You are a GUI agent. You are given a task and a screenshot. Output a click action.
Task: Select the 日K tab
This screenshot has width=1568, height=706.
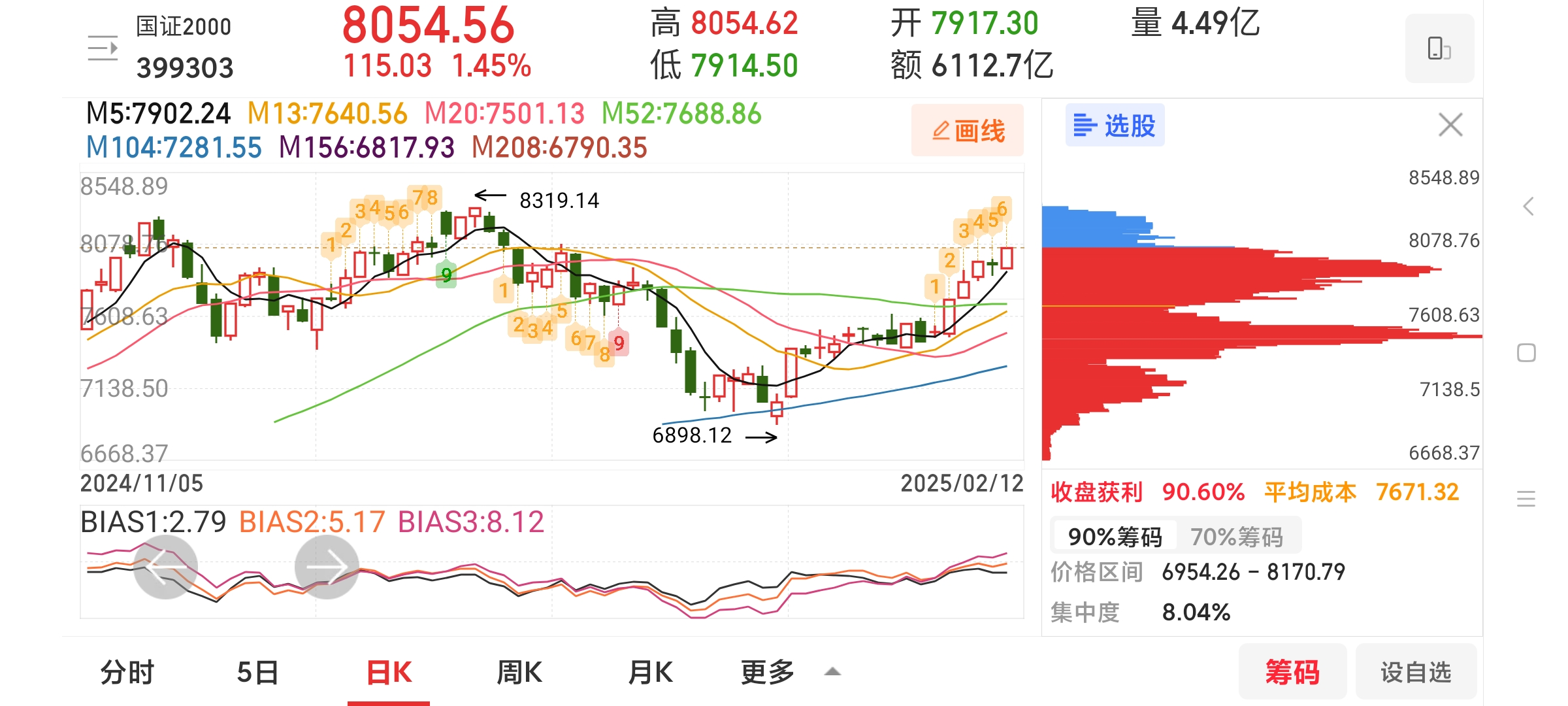389,672
